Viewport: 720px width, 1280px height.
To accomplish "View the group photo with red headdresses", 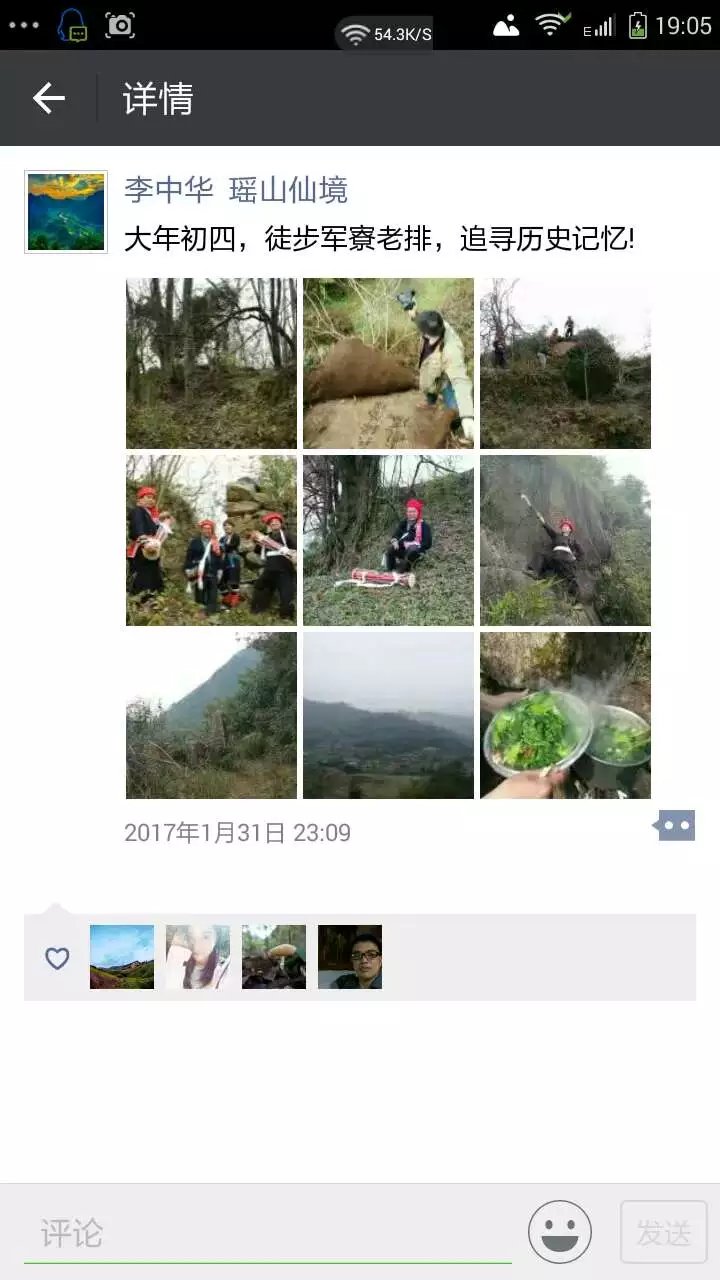I will pyautogui.click(x=211, y=540).
